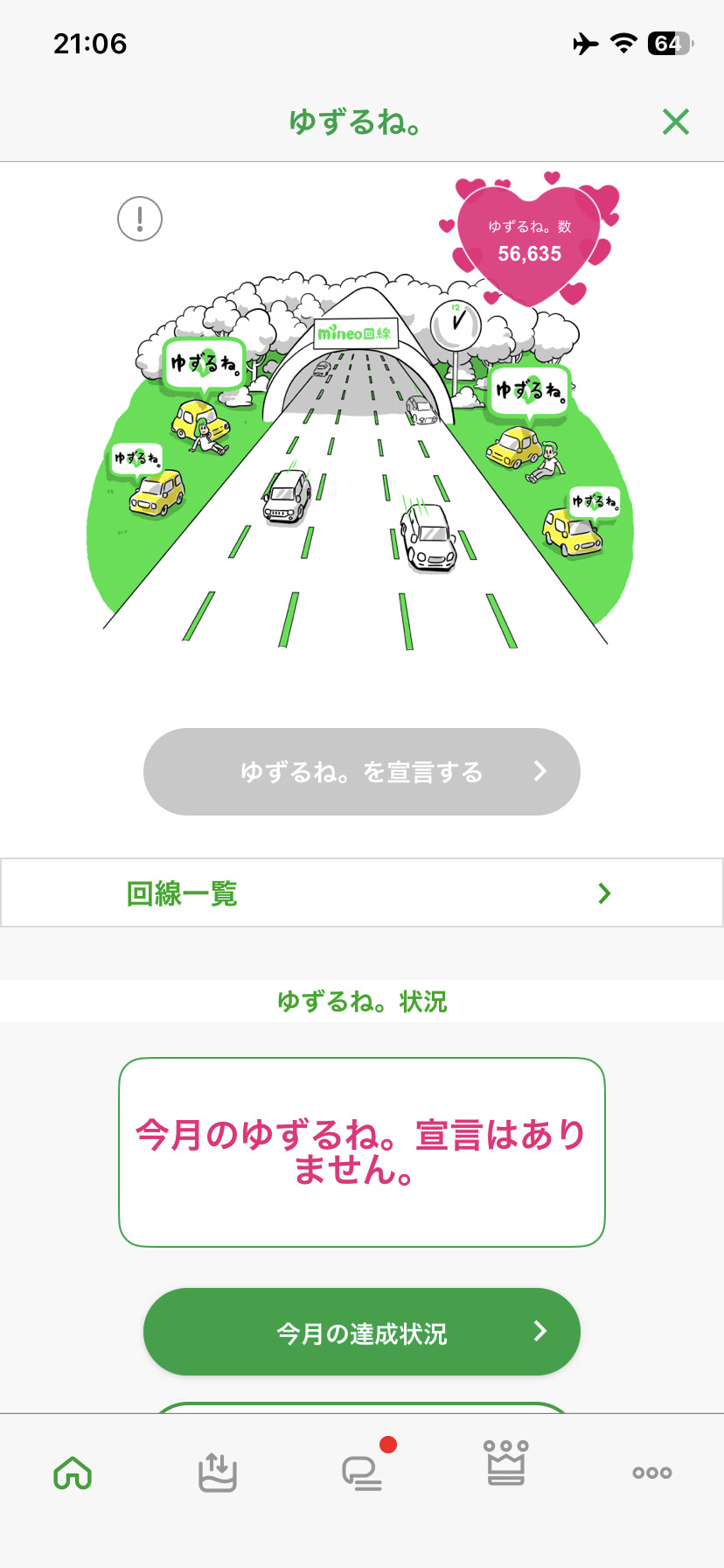The height and width of the screenshot is (1568, 724).
Task: View 今月の達成状況
Action: 362,1332
